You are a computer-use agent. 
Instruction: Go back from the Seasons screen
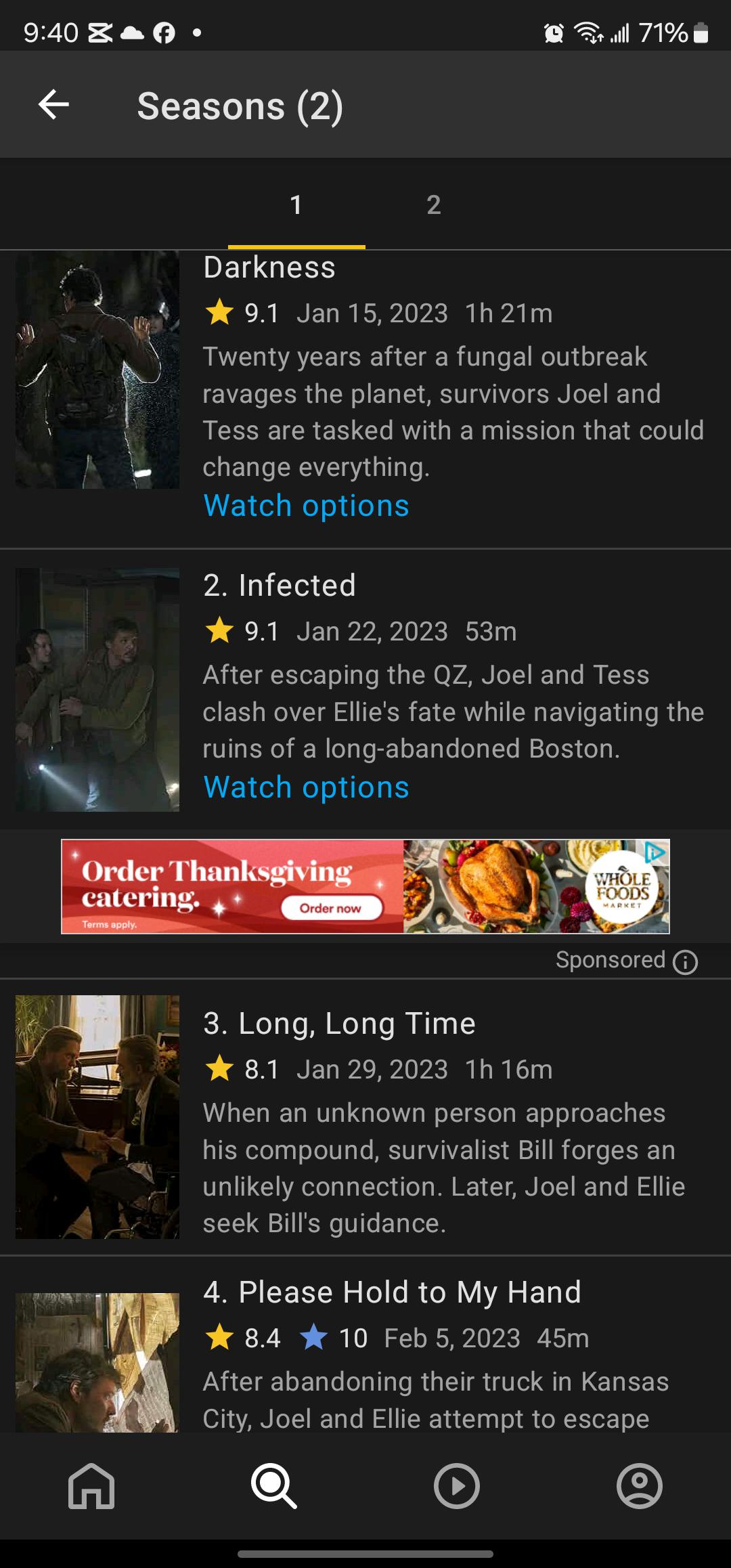[54, 105]
